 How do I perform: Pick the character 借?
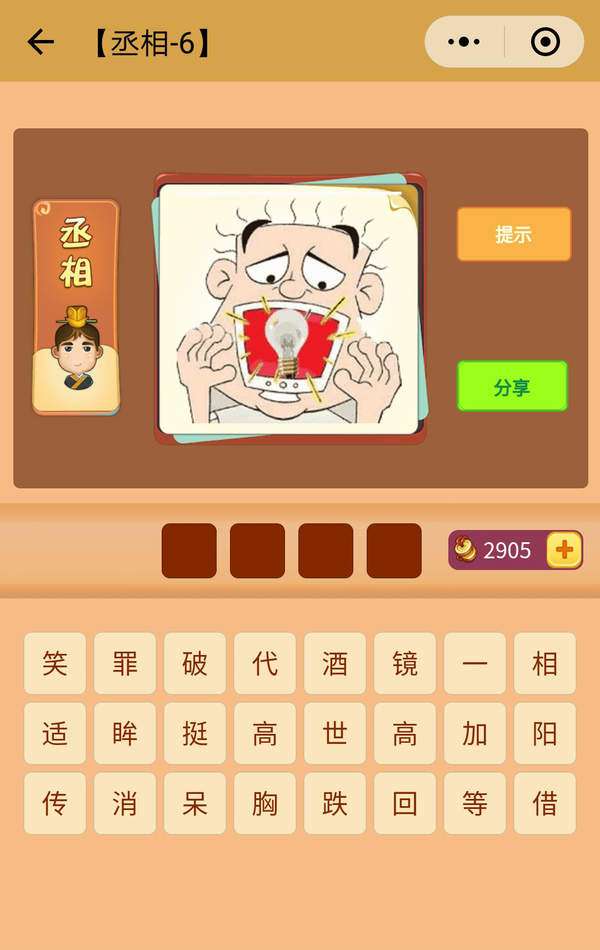pos(545,803)
